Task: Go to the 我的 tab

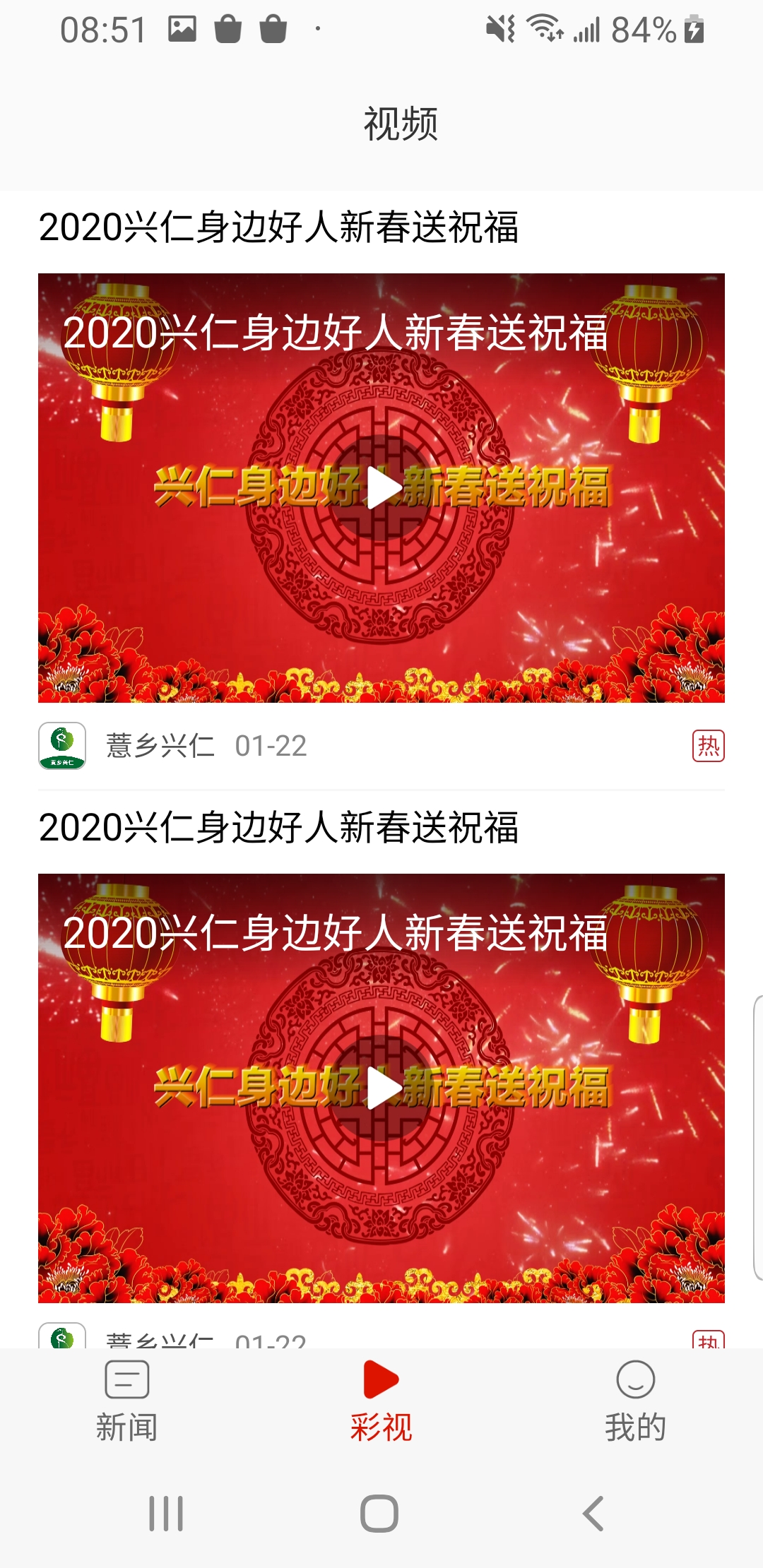Action: (635, 1401)
